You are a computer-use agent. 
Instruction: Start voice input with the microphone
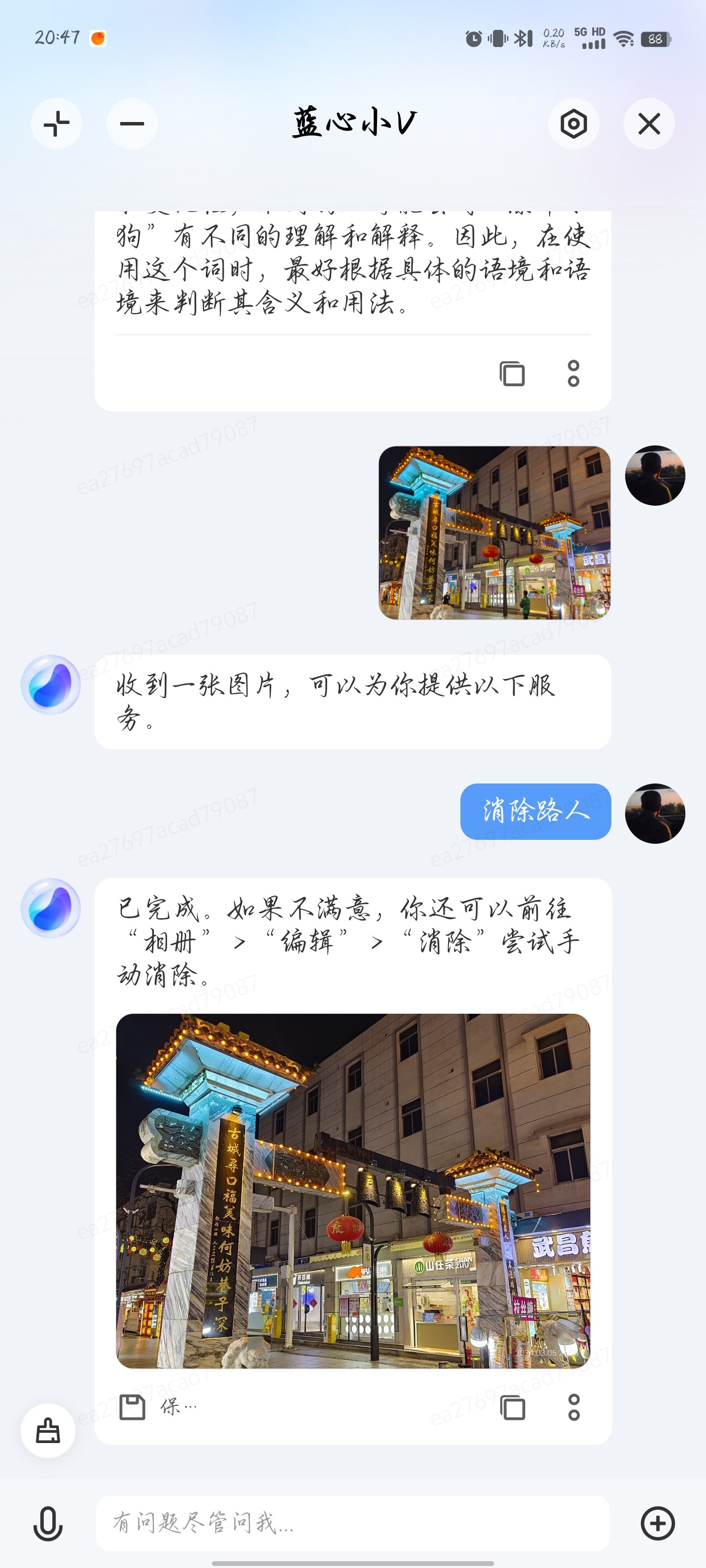coord(48,1523)
